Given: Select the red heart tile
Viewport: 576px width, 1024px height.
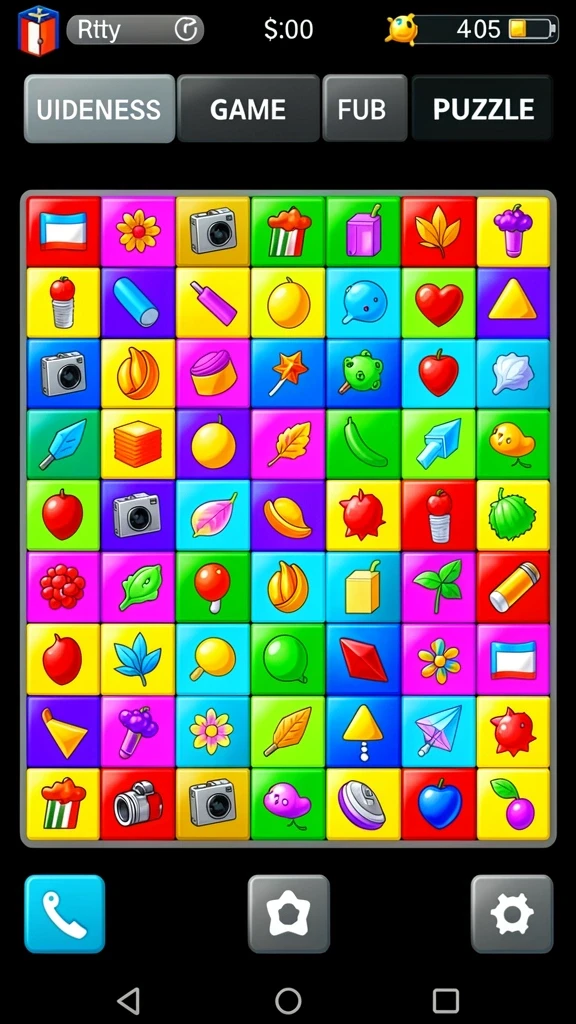Looking at the screenshot, I should (x=439, y=303).
